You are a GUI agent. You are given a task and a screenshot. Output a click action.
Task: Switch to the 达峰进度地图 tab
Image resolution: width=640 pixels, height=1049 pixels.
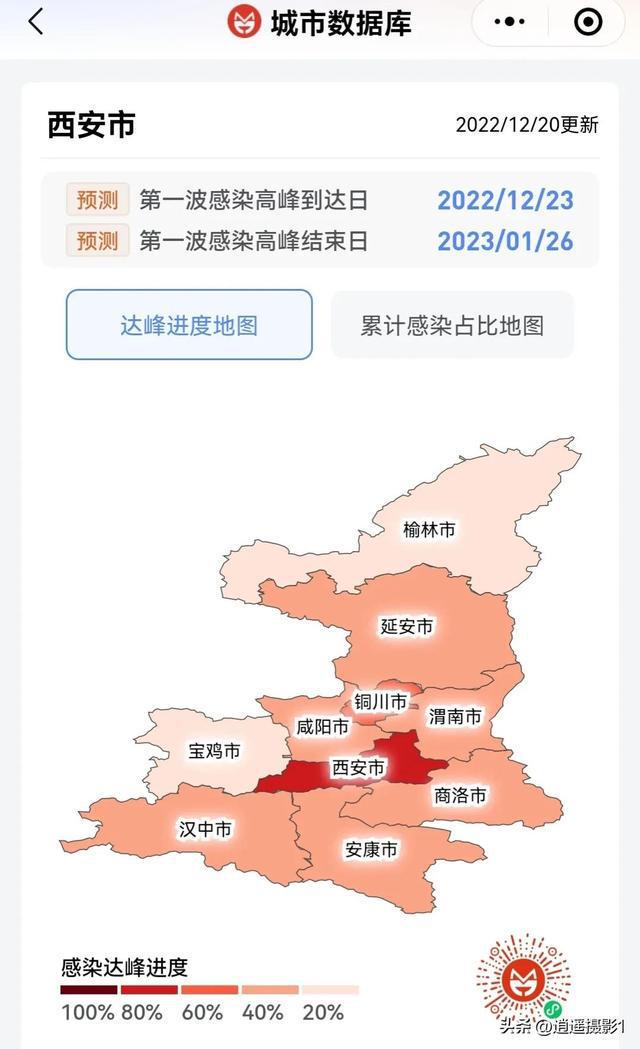point(189,325)
